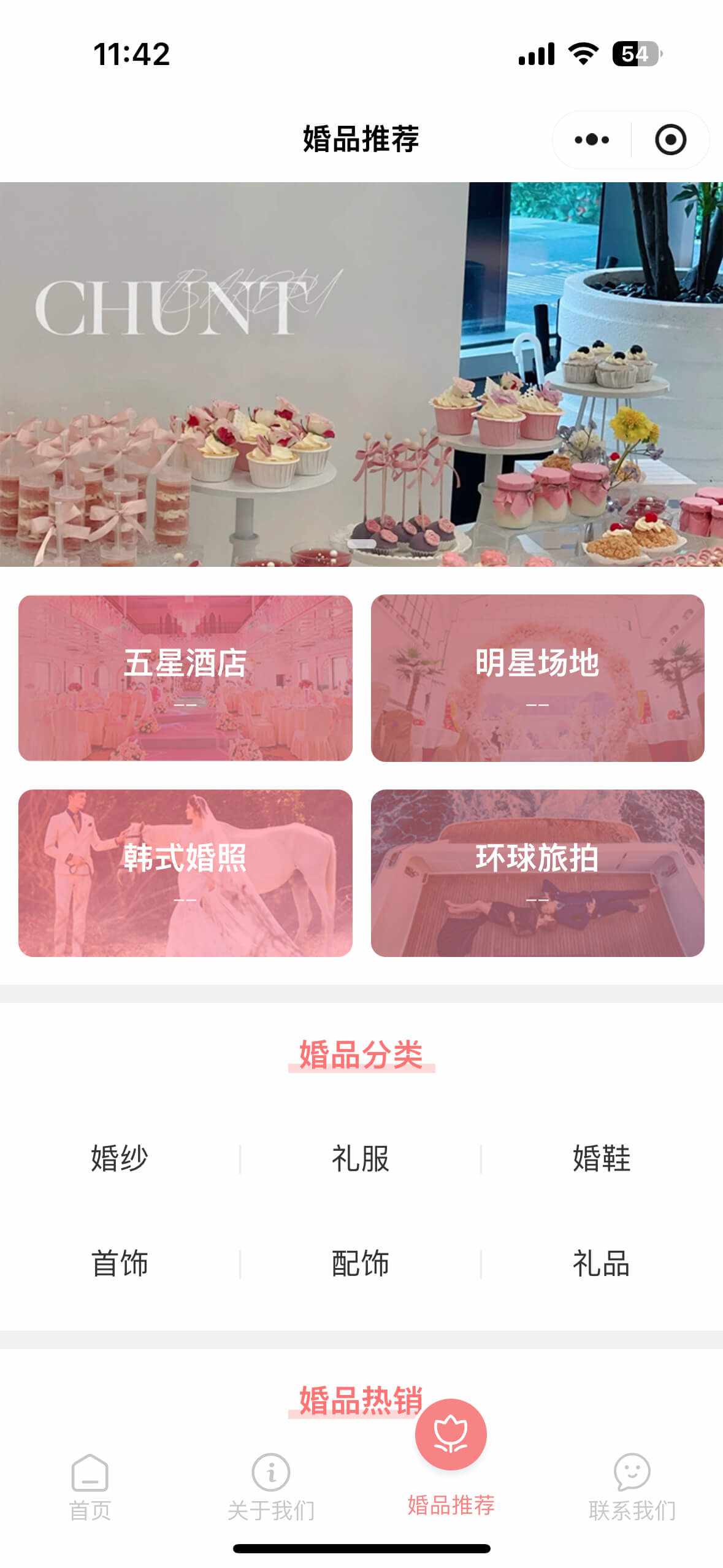The image size is (723, 1568).
Task: Switch to the 联系我们 tab
Action: tap(632, 1488)
